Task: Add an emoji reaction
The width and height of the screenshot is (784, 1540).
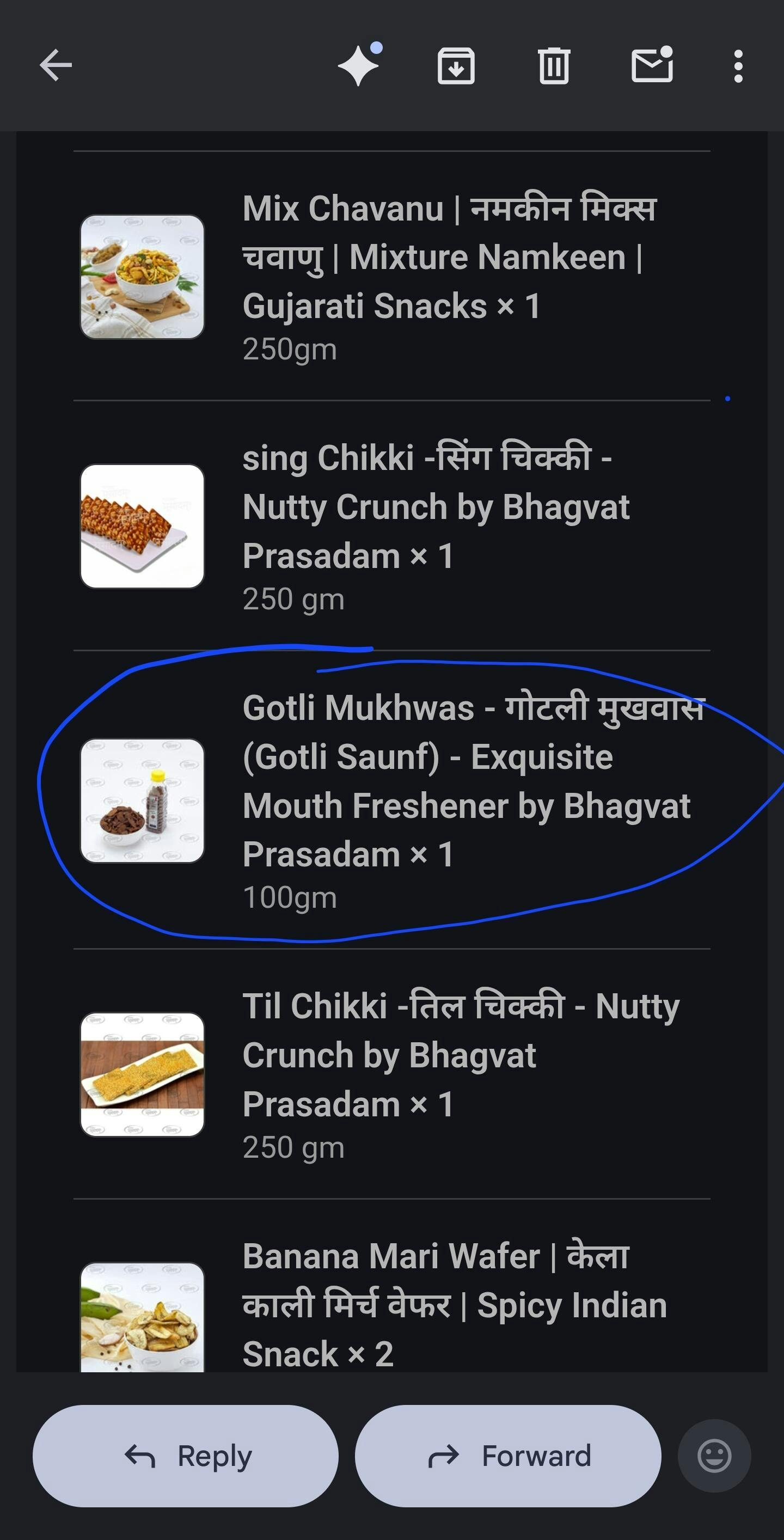Action: [714, 1456]
